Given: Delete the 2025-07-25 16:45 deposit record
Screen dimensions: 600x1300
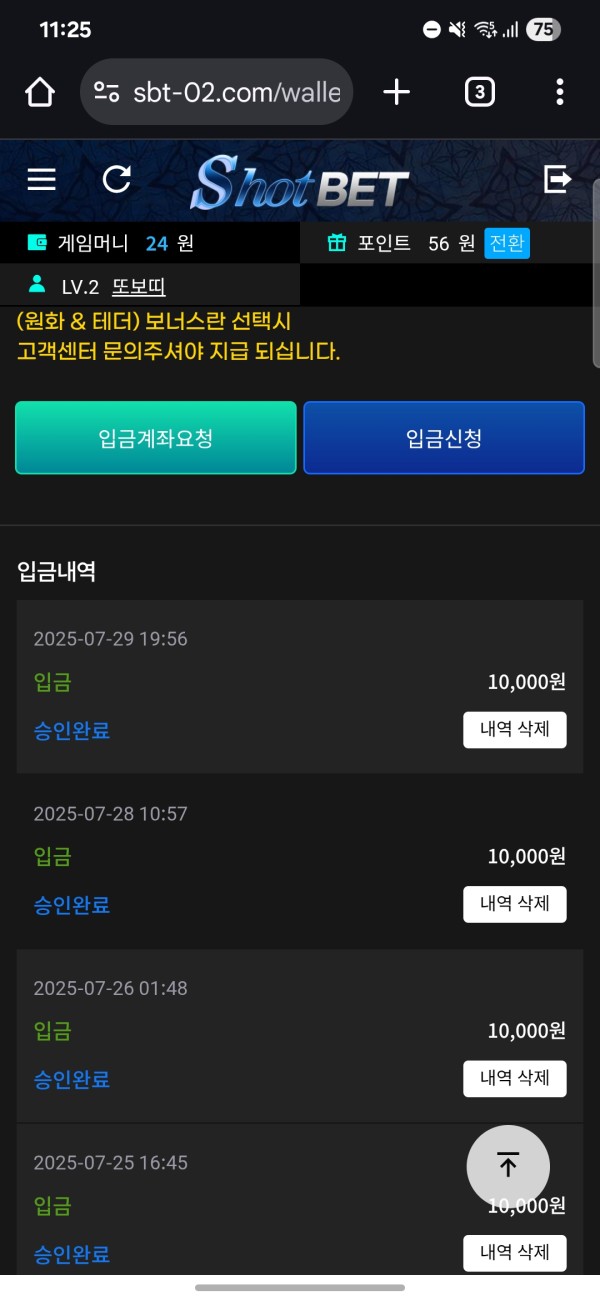Looking at the screenshot, I should pos(515,1253).
